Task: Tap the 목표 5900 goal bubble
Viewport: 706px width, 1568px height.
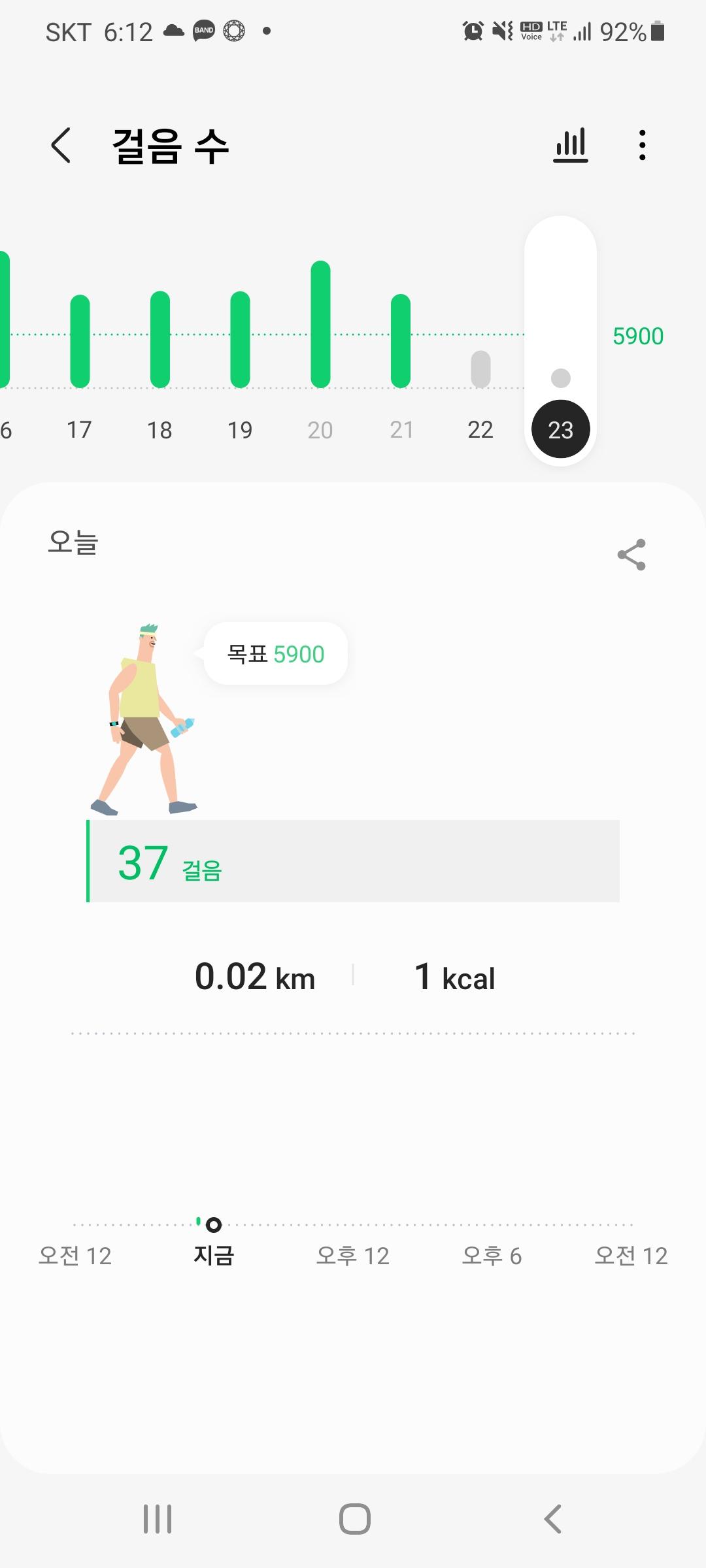Action: (x=275, y=653)
